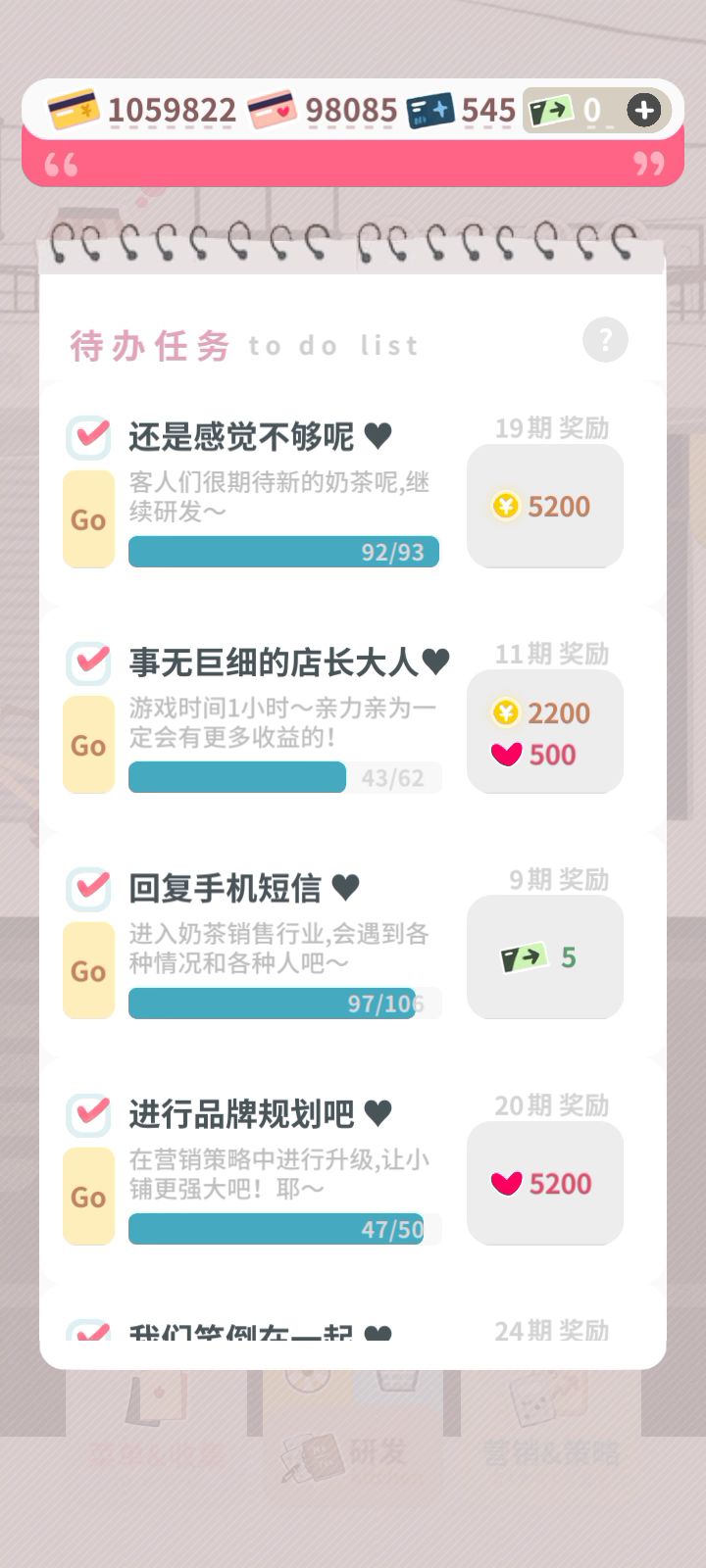Claim the 19期 reward of 5200 coins
The image size is (706, 1568).
(x=545, y=506)
